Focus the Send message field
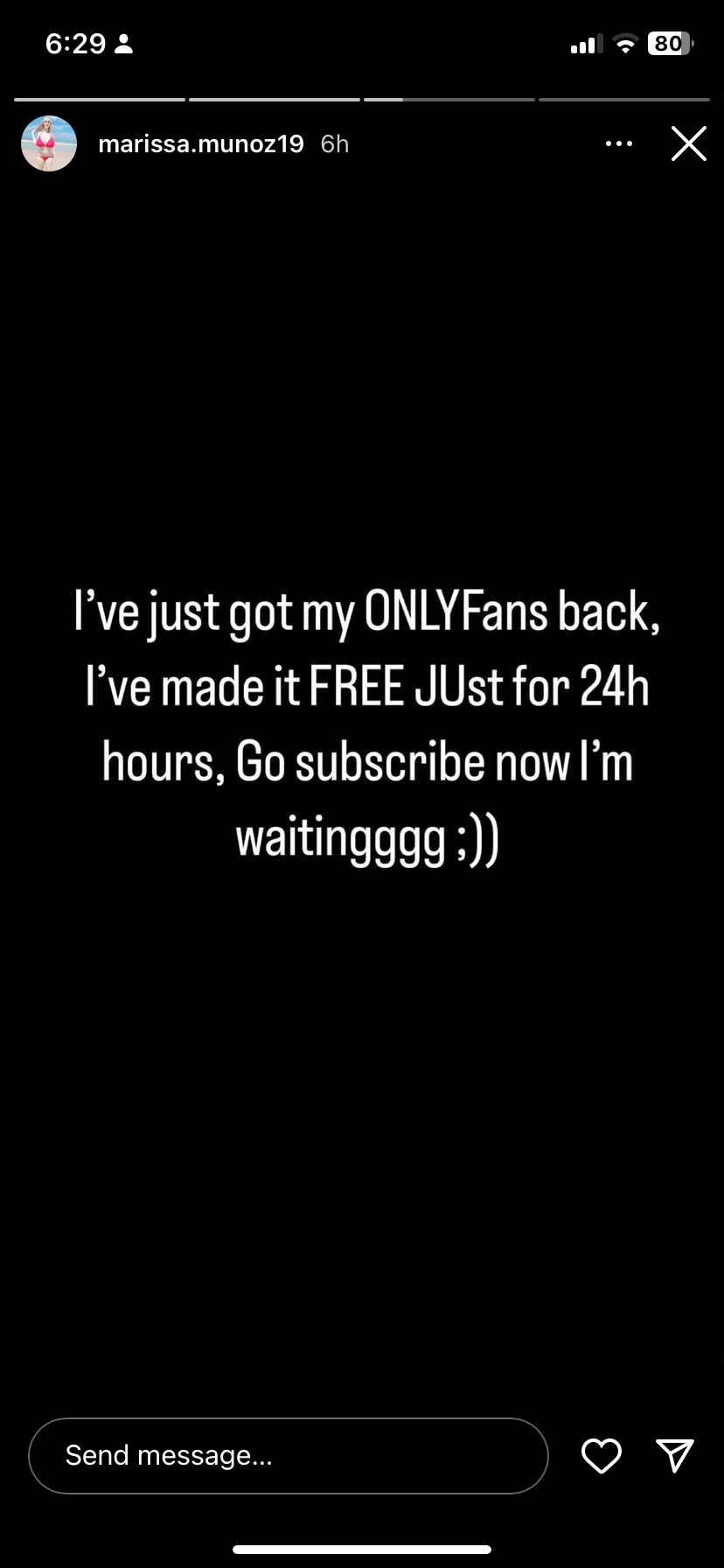 [x=289, y=1455]
